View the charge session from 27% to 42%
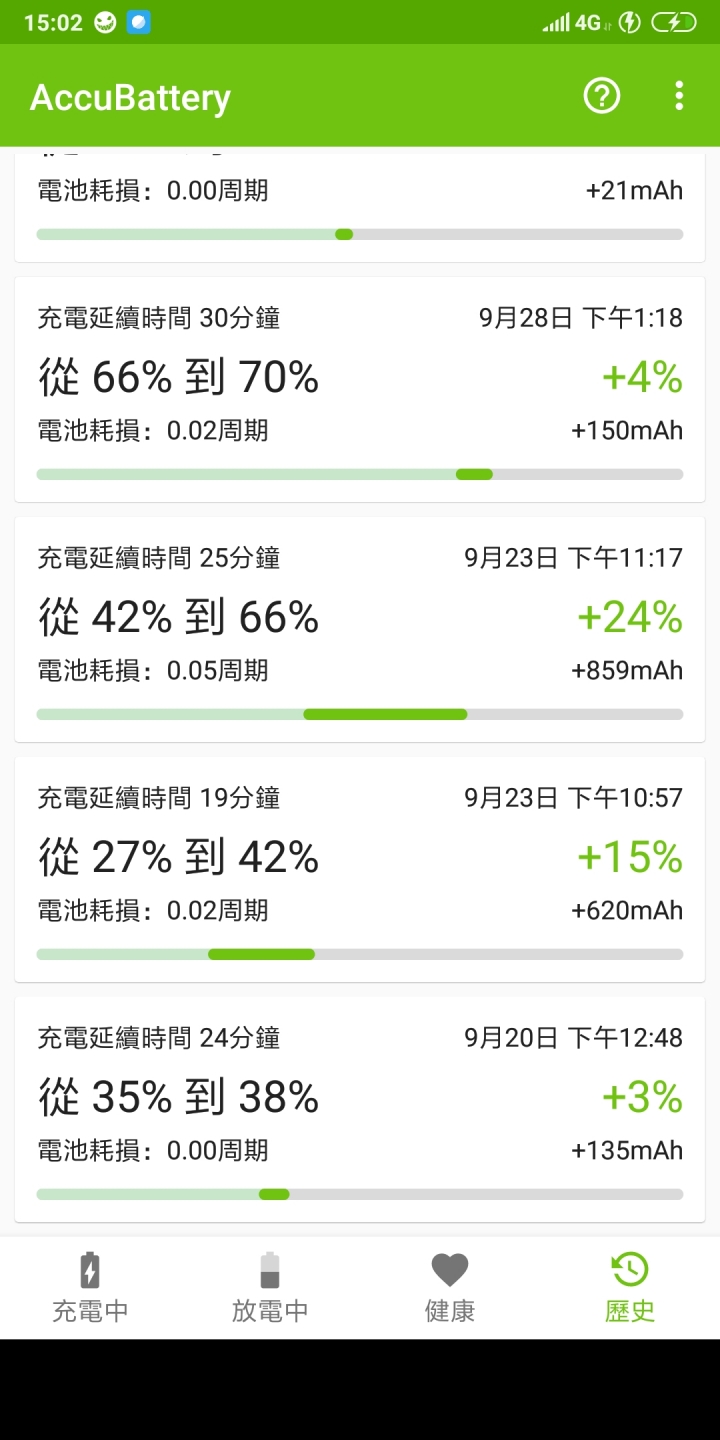 [360, 870]
